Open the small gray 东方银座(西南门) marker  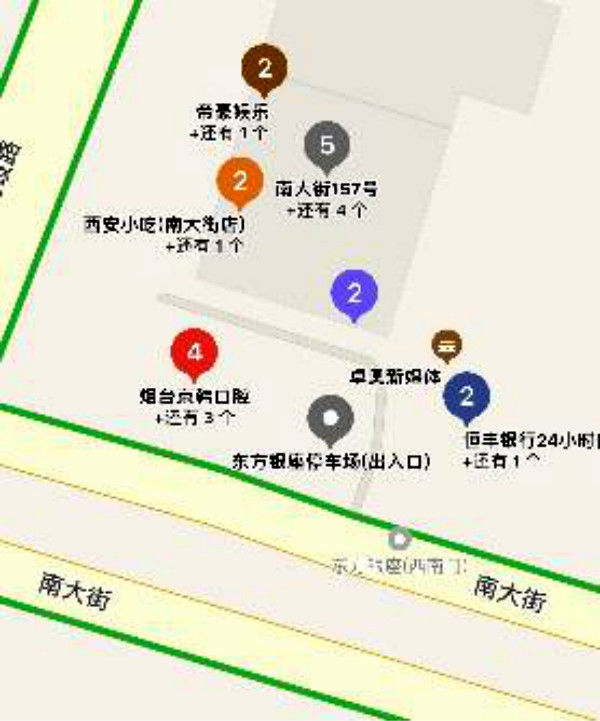(x=400, y=539)
